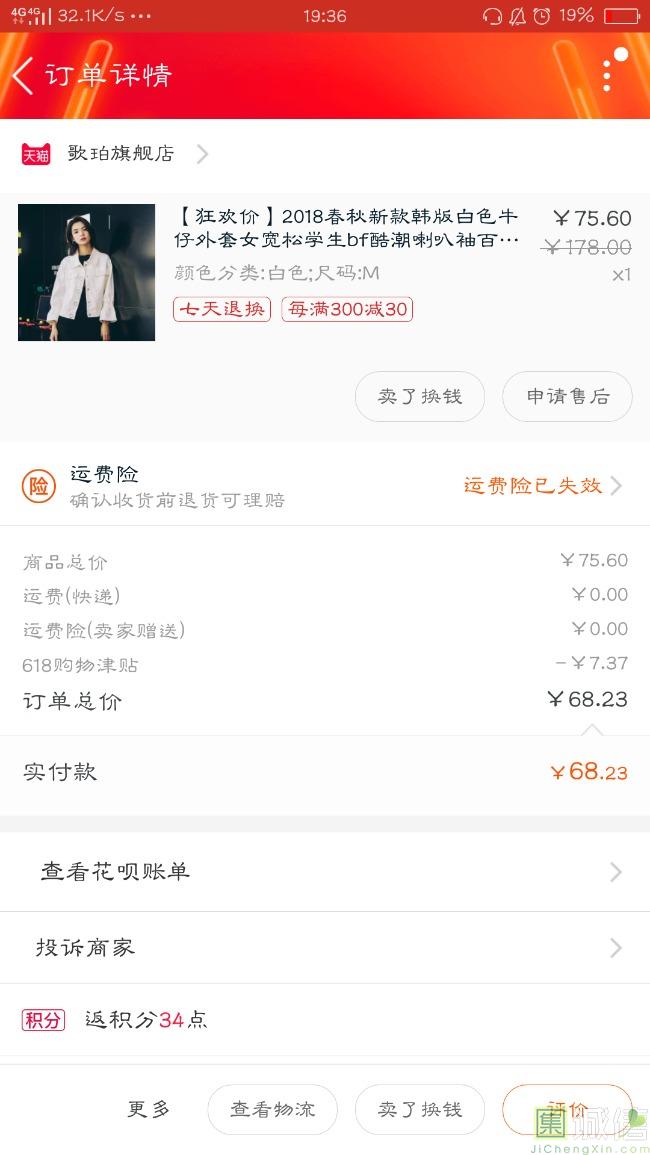Tap 卖了换钱 under the product
The image size is (650, 1155).
pyautogui.click(x=420, y=396)
